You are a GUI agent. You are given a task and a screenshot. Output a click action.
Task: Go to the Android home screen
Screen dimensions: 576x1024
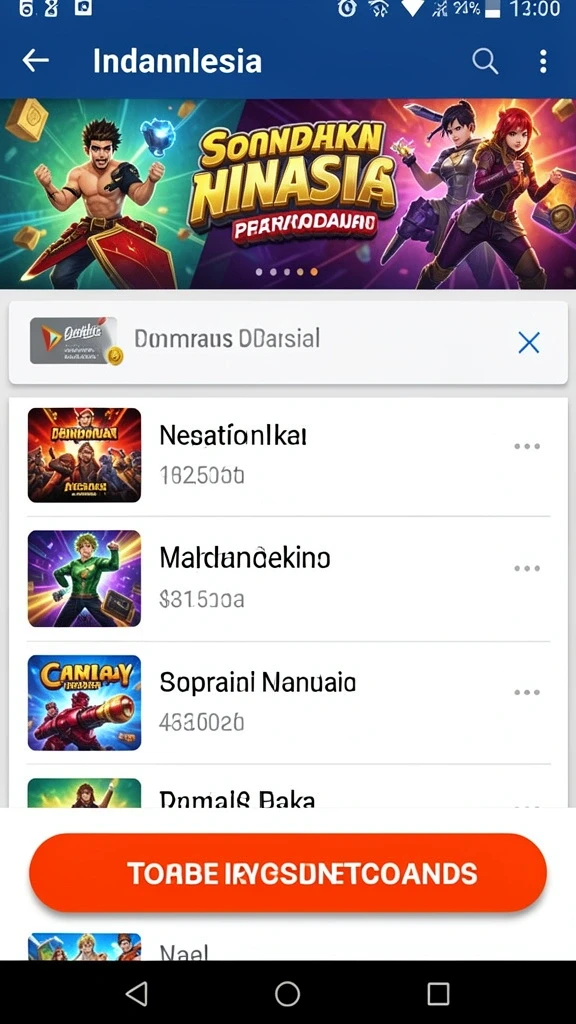tap(287, 993)
